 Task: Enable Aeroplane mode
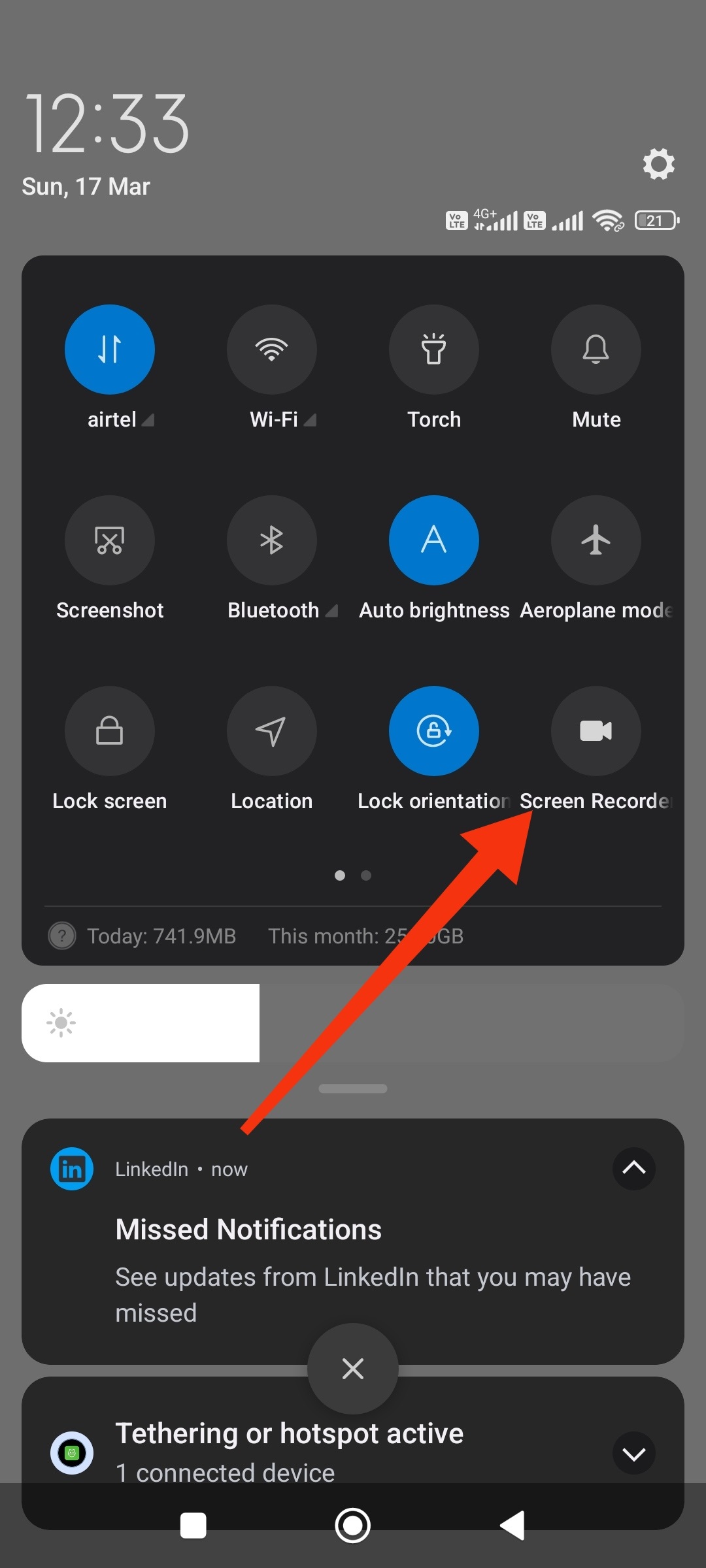pos(596,540)
